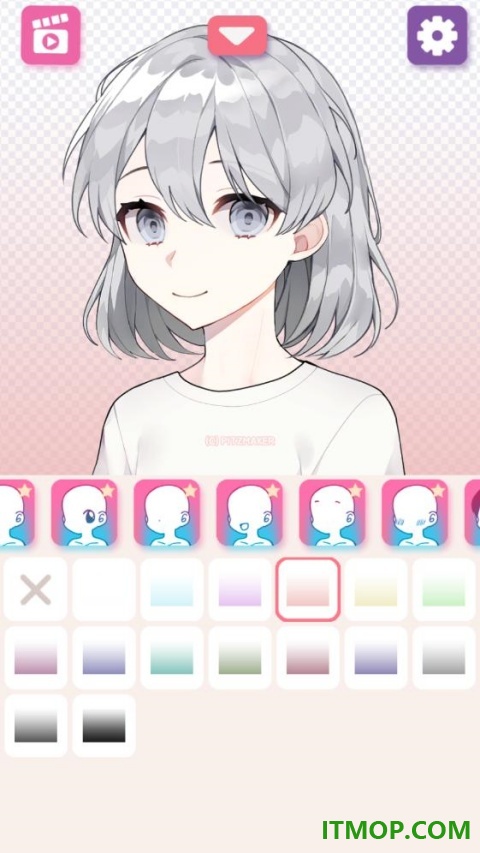The height and width of the screenshot is (853, 480).
Task: Select the nose dot category icon
Action: (167, 512)
